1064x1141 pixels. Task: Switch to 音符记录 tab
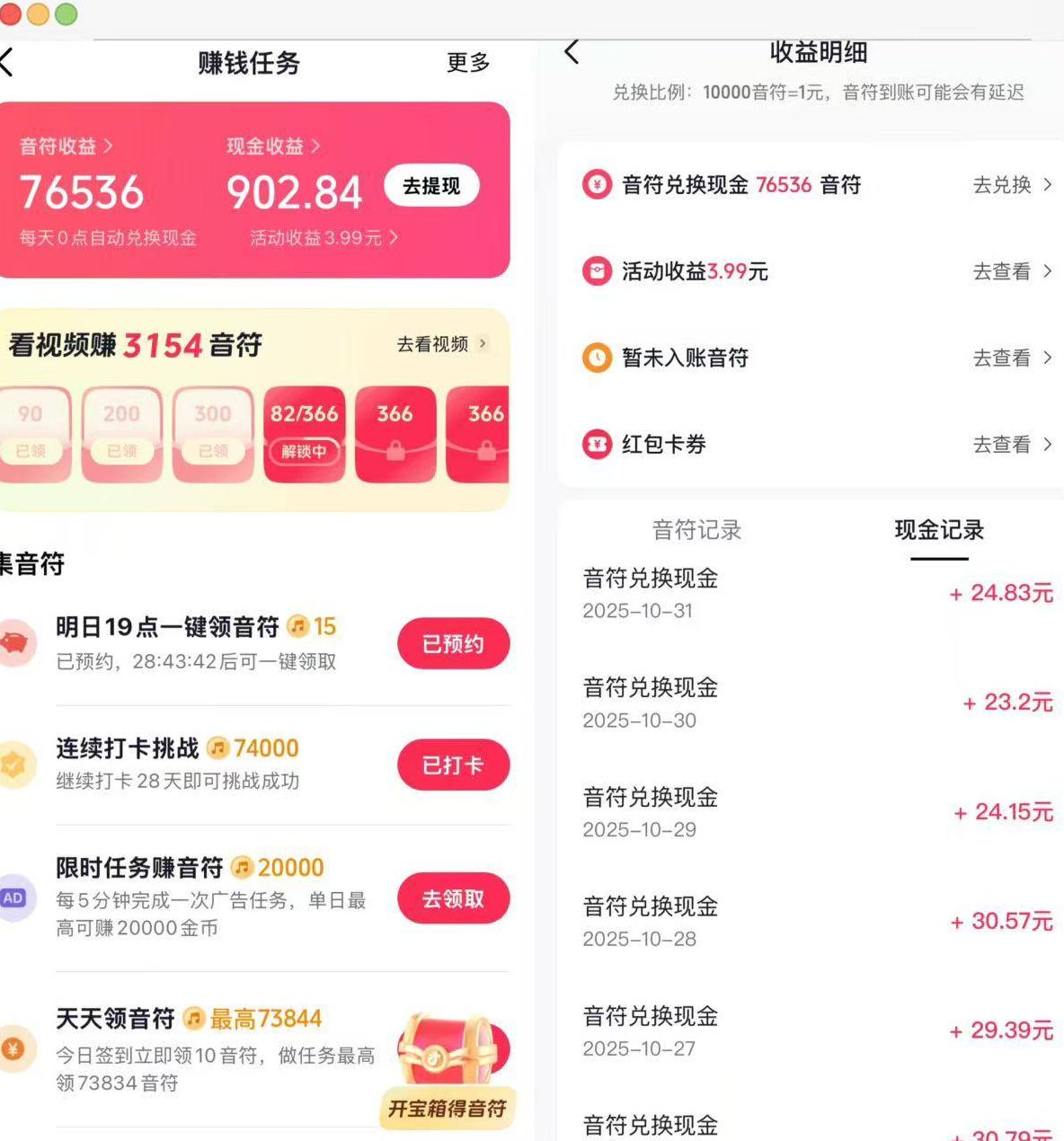coord(696,530)
